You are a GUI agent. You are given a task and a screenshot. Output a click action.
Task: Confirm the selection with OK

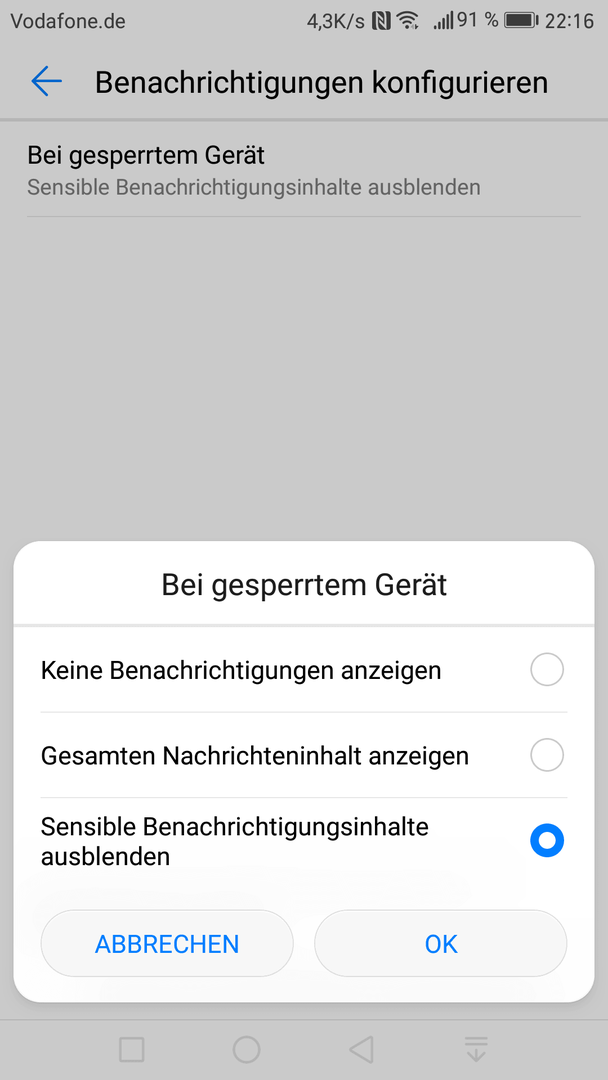pos(441,944)
